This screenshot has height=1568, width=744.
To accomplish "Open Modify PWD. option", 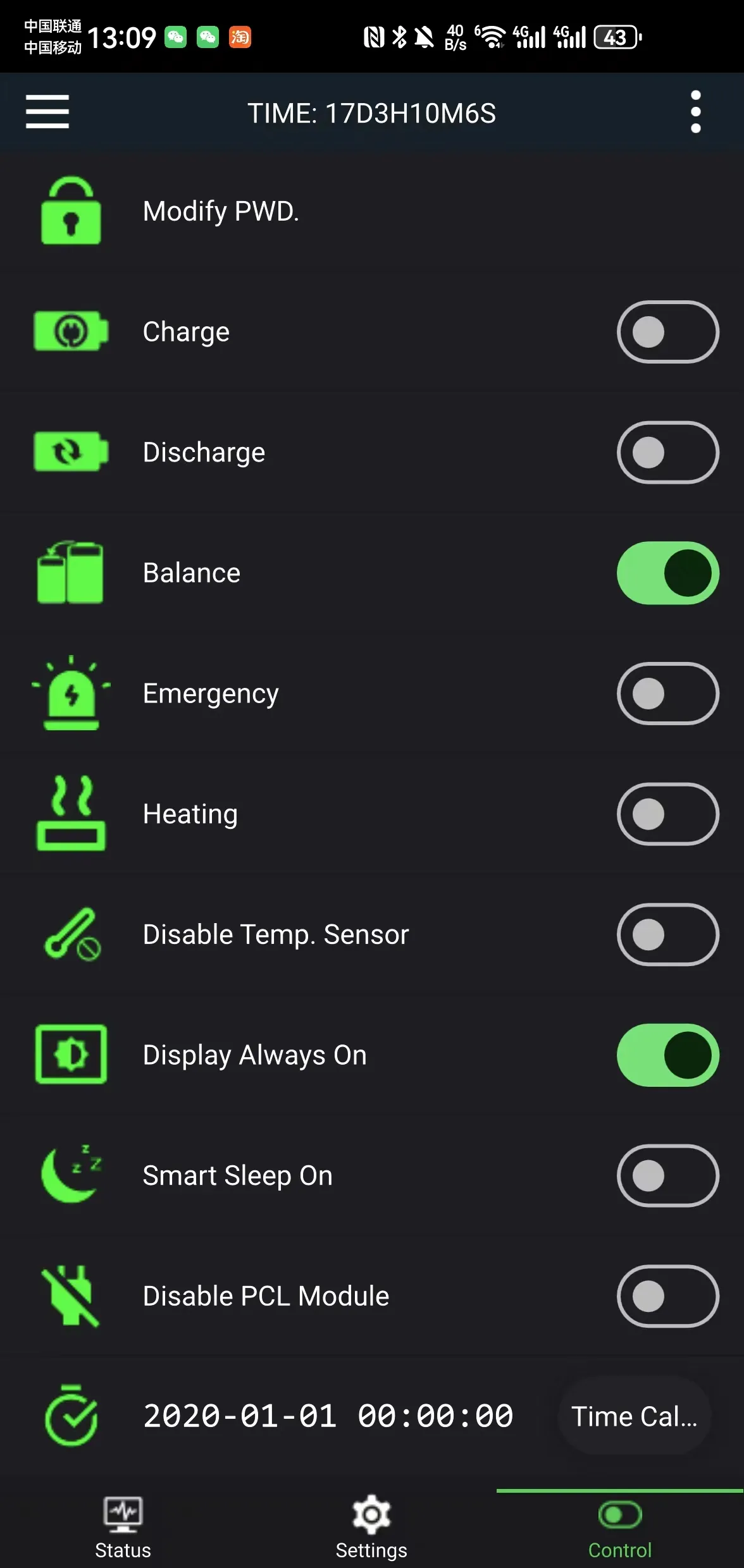I will point(221,211).
